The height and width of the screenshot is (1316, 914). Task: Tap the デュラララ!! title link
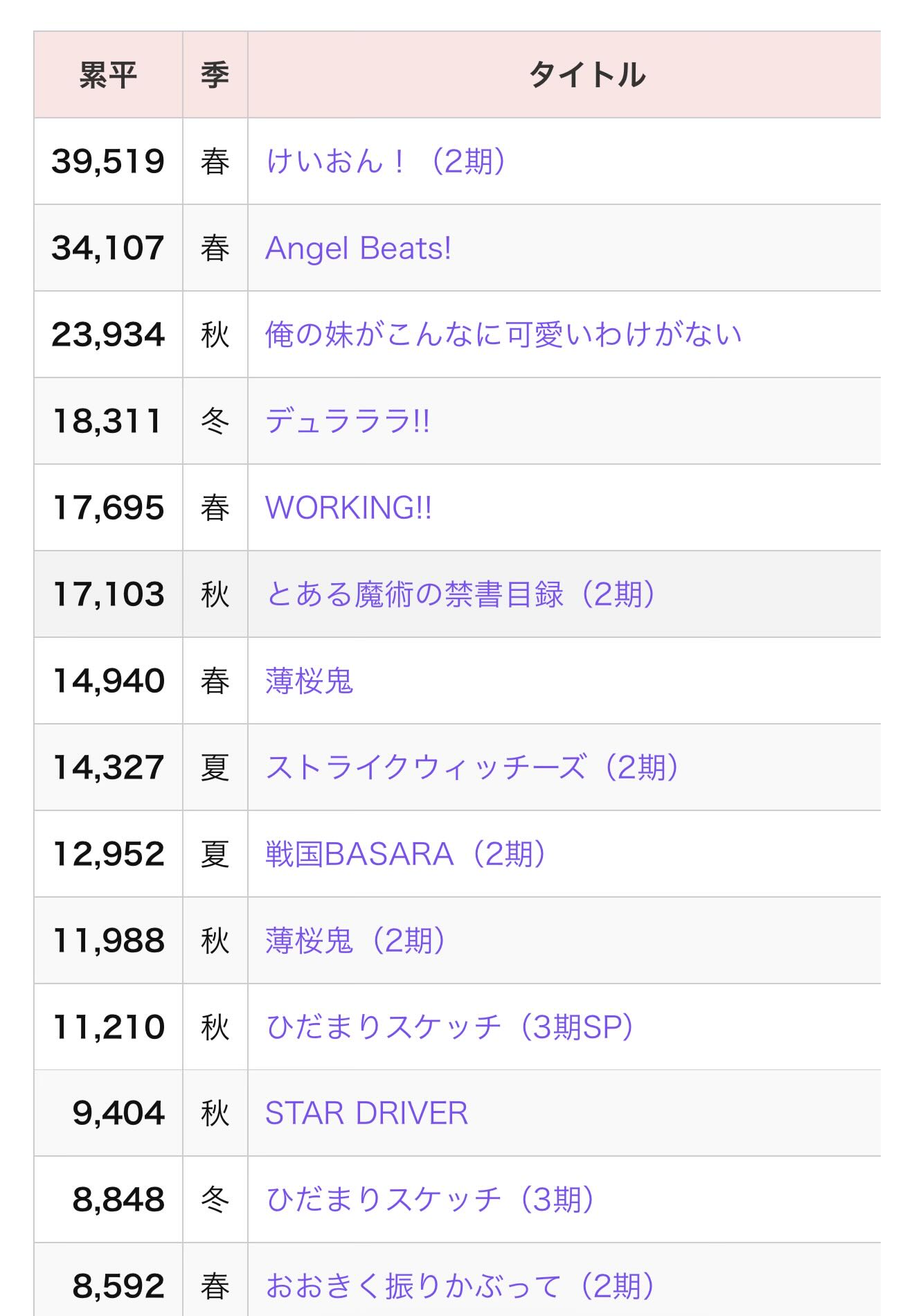tap(348, 421)
